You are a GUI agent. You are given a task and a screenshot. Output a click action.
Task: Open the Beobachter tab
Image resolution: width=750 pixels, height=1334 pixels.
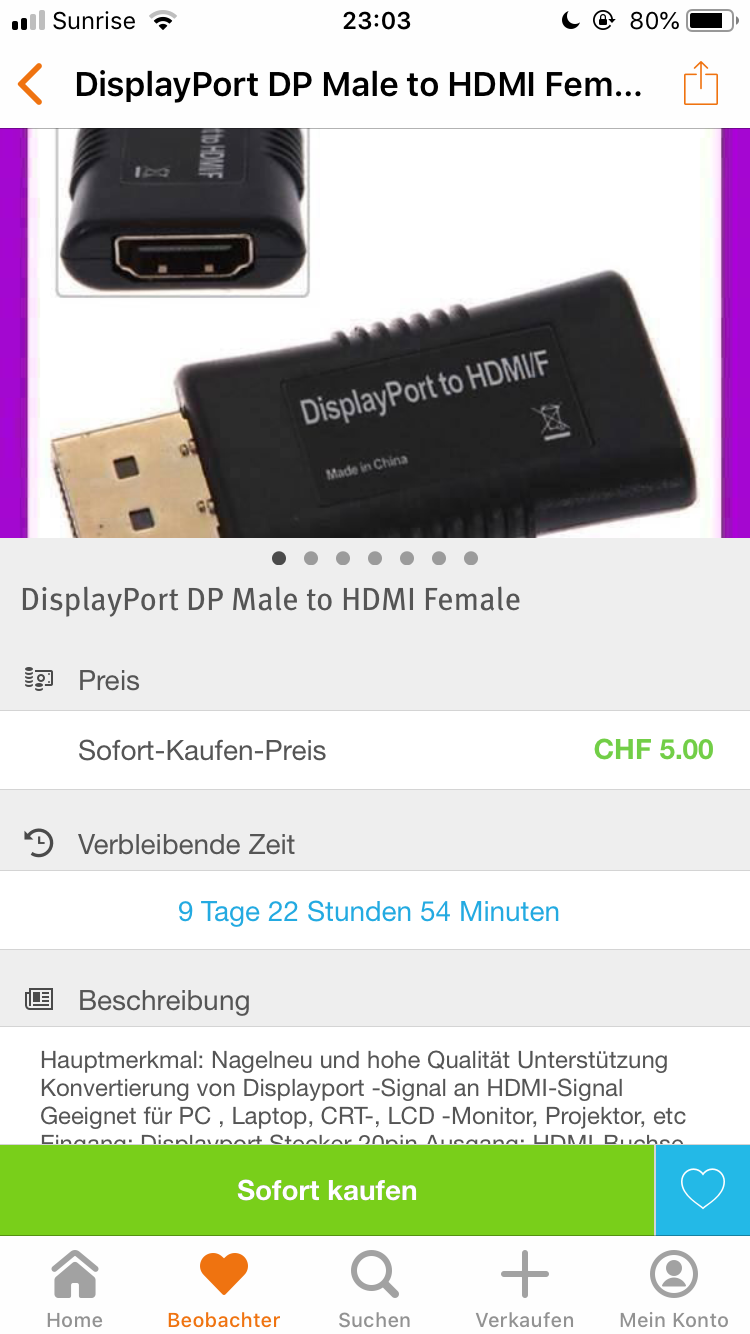(x=224, y=1288)
